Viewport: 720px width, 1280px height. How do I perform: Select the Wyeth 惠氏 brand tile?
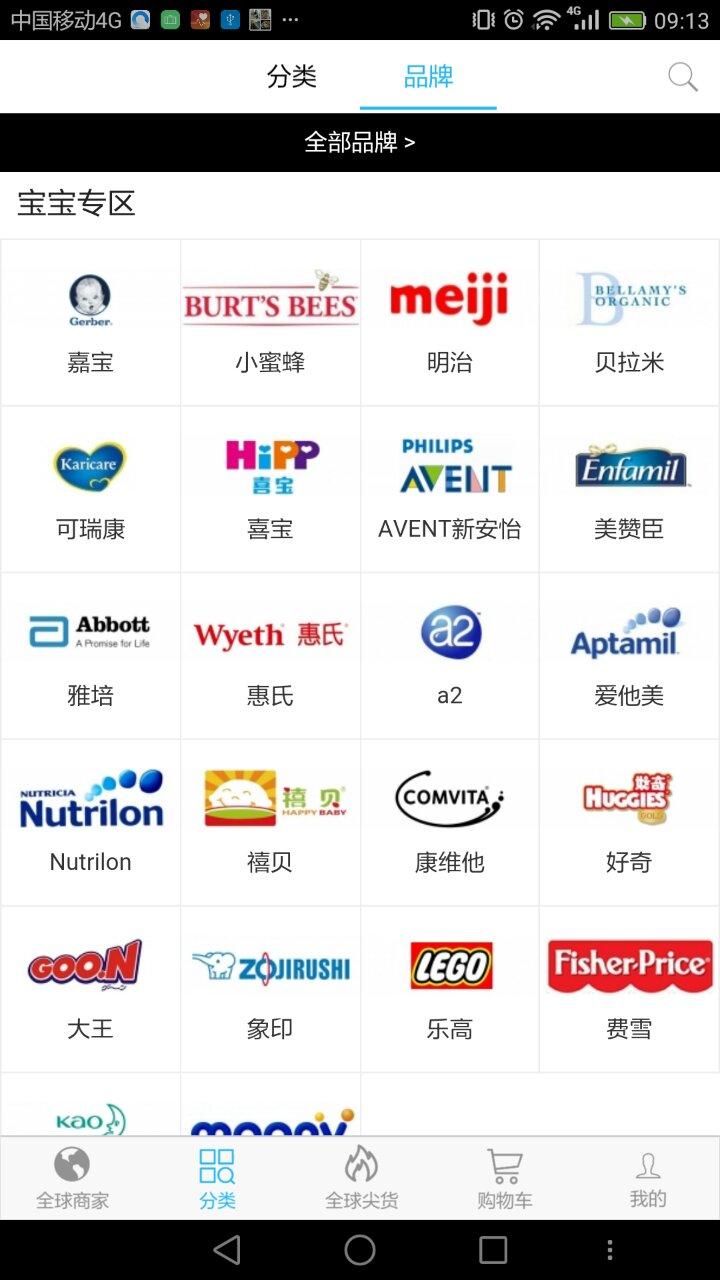click(x=270, y=656)
